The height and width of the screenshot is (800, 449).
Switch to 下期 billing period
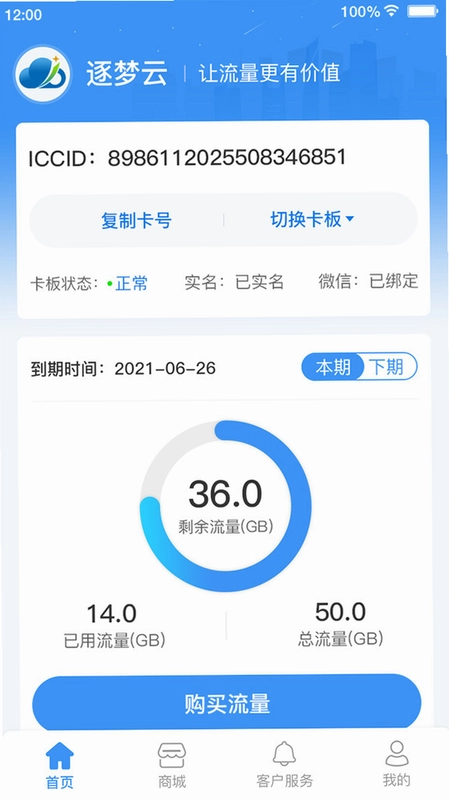click(386, 367)
